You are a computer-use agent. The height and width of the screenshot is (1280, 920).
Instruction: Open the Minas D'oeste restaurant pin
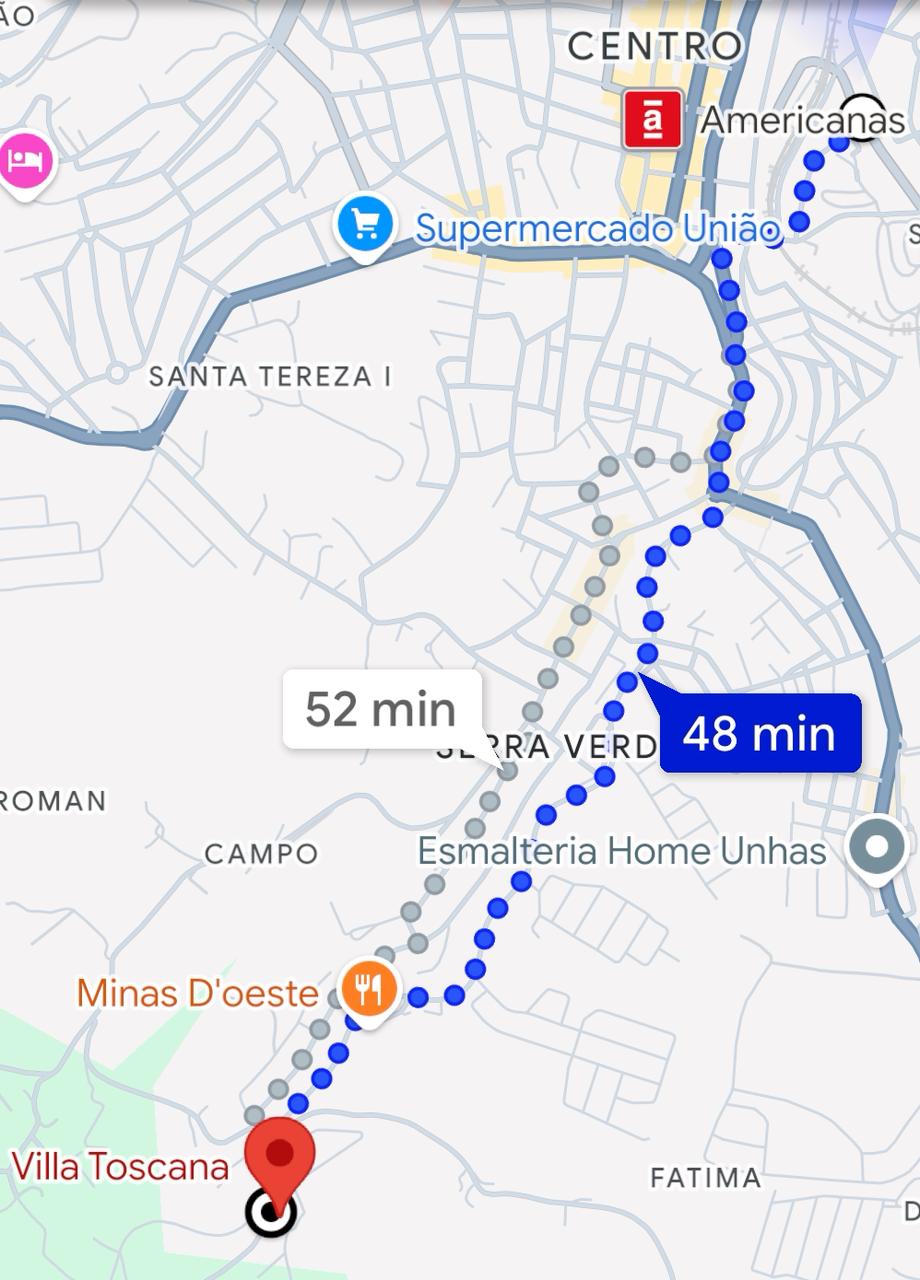pos(369,991)
